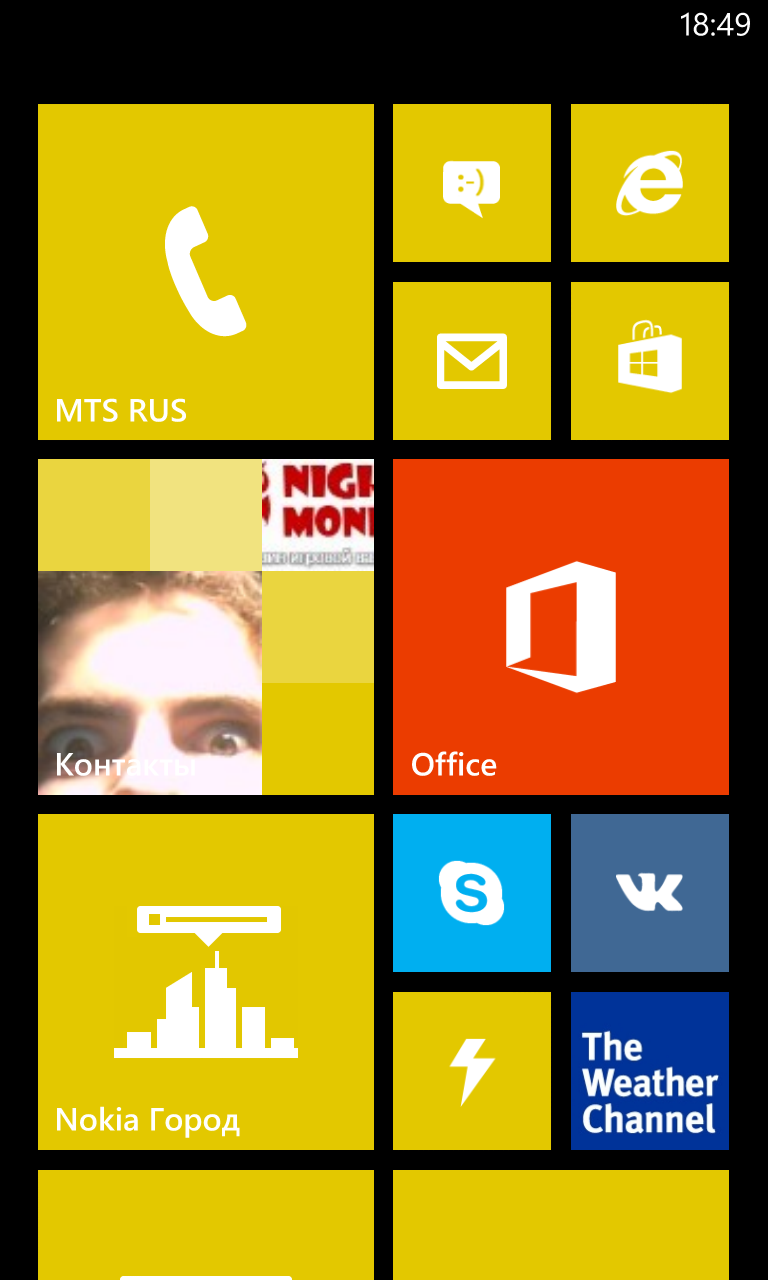The height and width of the screenshot is (1280, 768).
Task: Open the Messaging tile
Action: tap(472, 183)
